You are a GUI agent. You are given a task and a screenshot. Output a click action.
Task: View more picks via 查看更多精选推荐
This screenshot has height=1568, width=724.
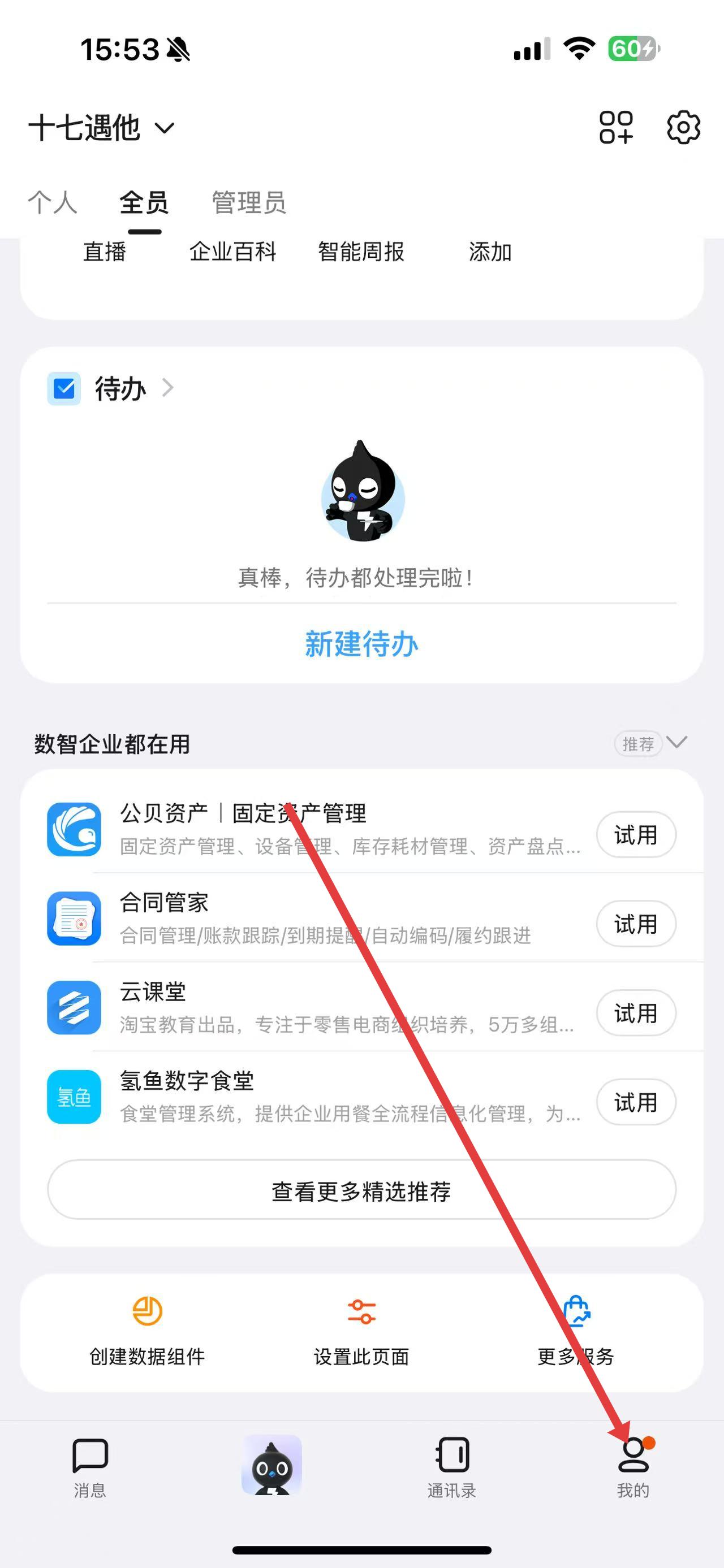point(361,1190)
